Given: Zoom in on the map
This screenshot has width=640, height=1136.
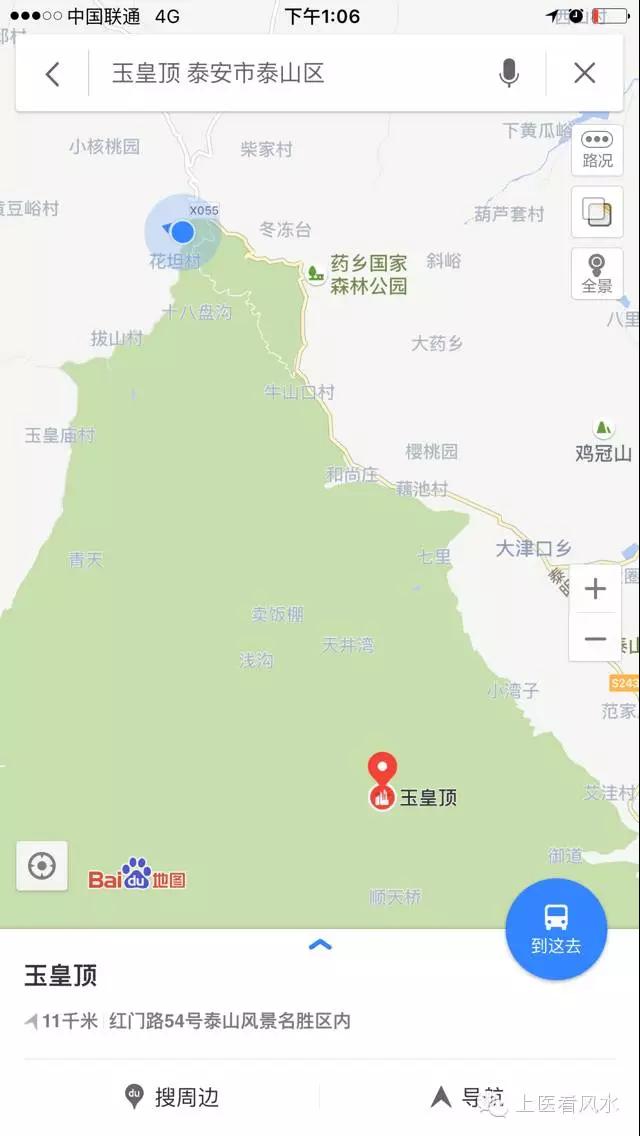Looking at the screenshot, I should 595,589.
